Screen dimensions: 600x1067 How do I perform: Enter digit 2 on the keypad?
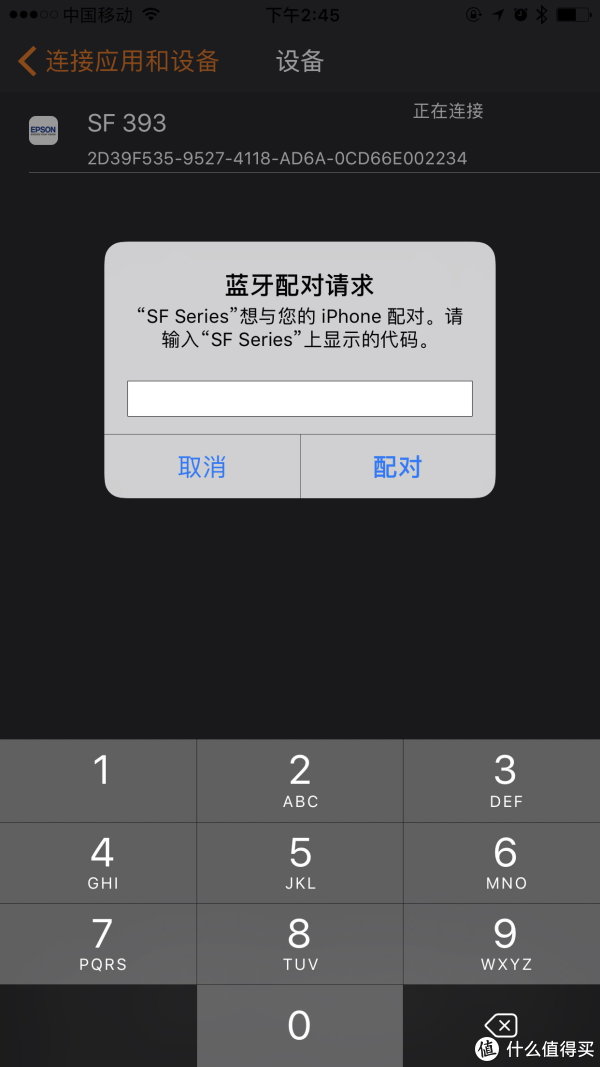[300, 781]
